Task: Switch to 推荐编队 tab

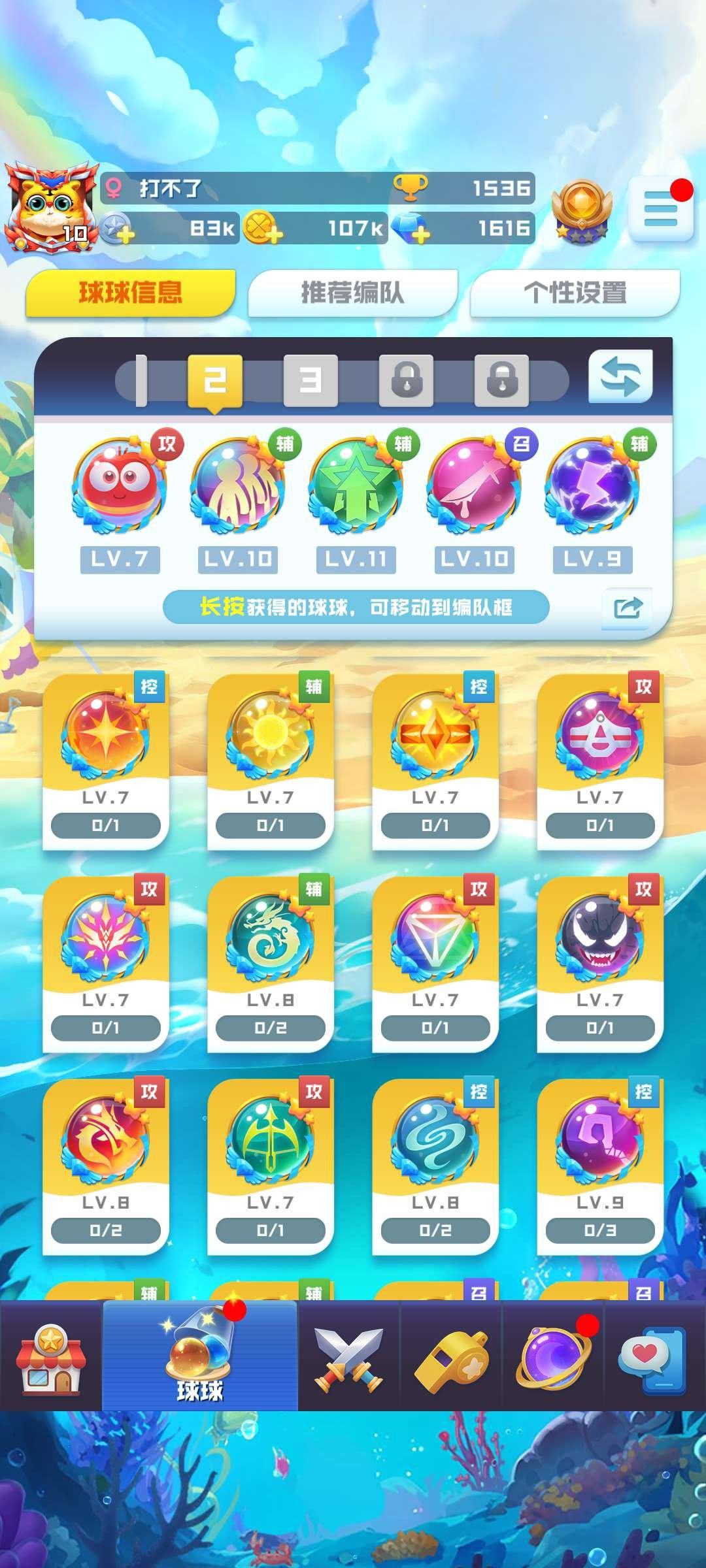Action: (x=352, y=293)
